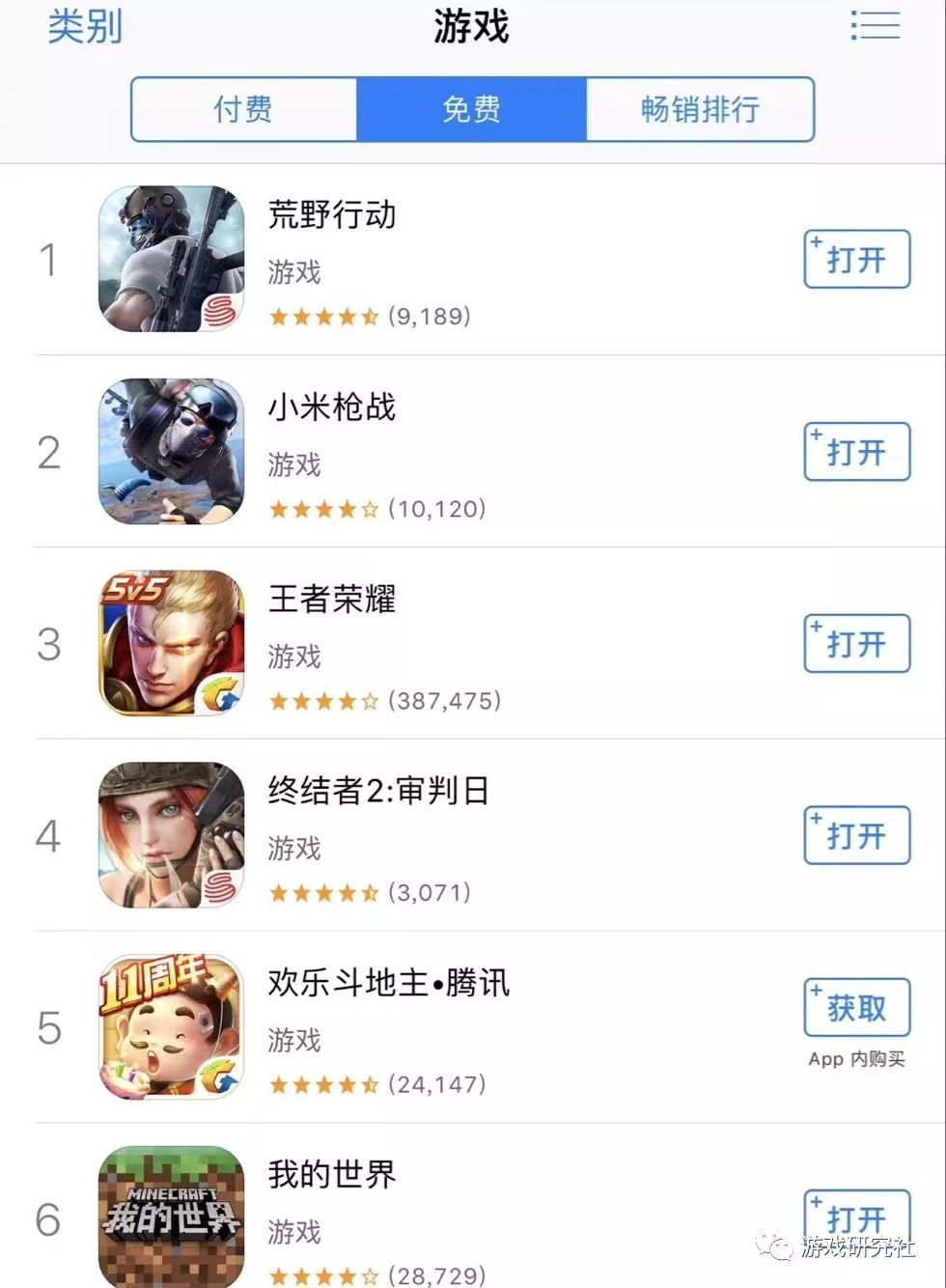Open the 类别 categories link
The width and height of the screenshot is (946, 1288).
[x=85, y=26]
